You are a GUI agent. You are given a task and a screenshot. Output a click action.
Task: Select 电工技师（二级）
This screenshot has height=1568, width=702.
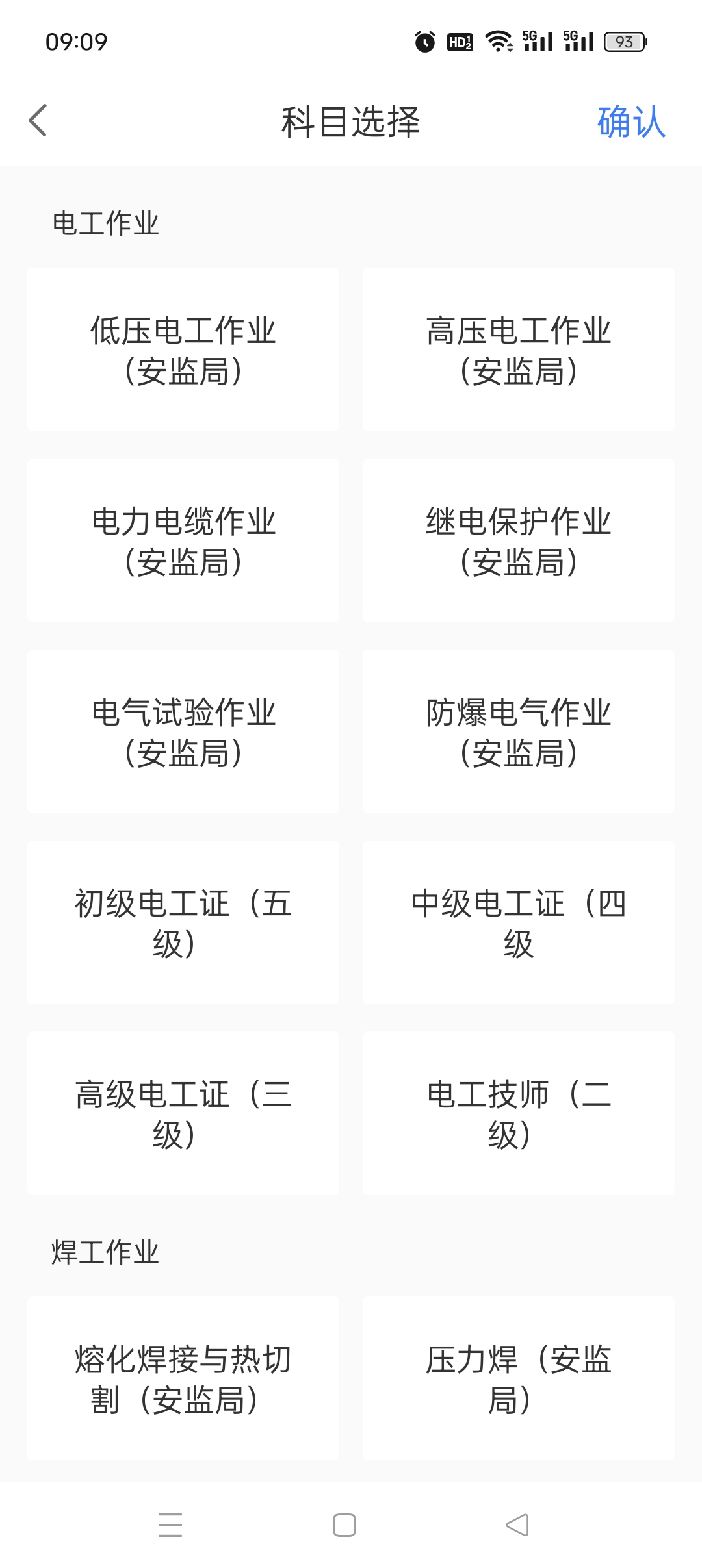tap(519, 1113)
